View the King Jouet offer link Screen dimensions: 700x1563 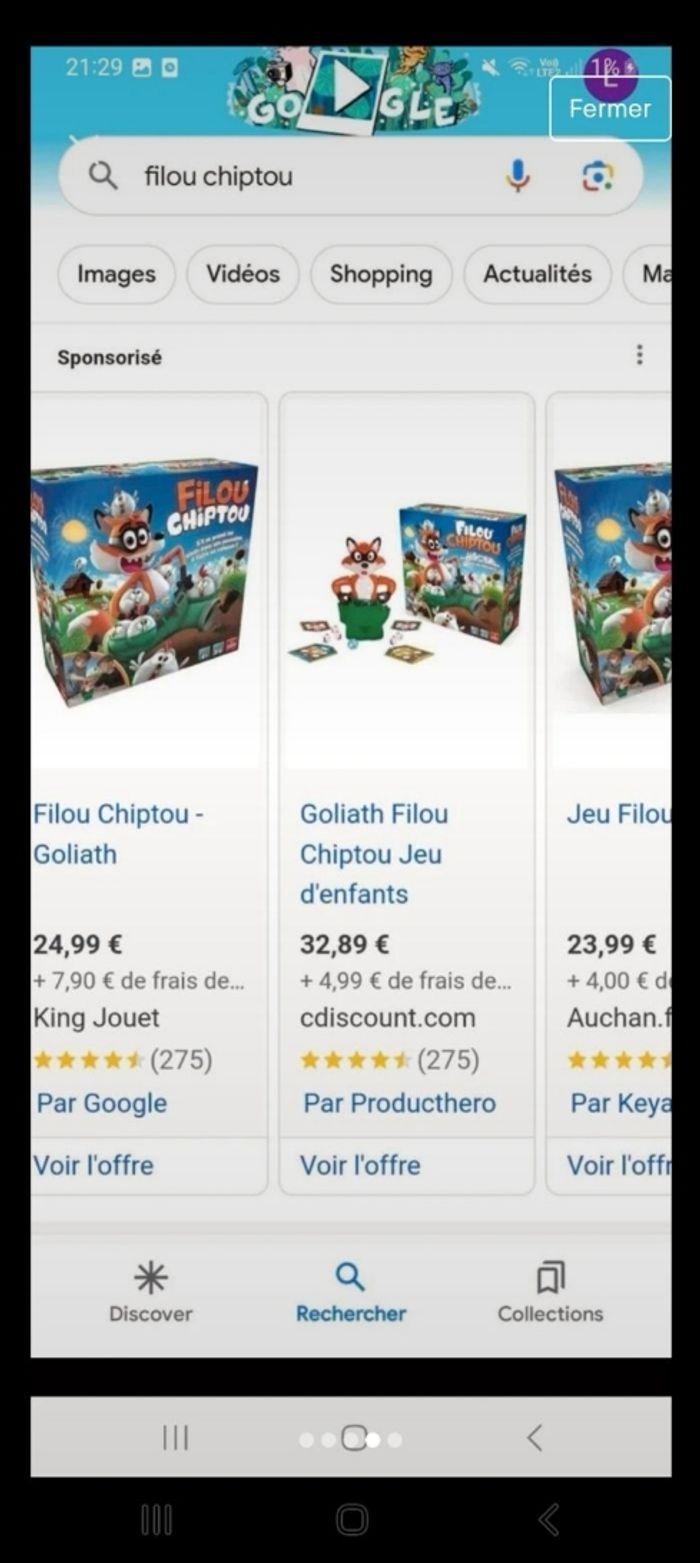(x=94, y=1165)
